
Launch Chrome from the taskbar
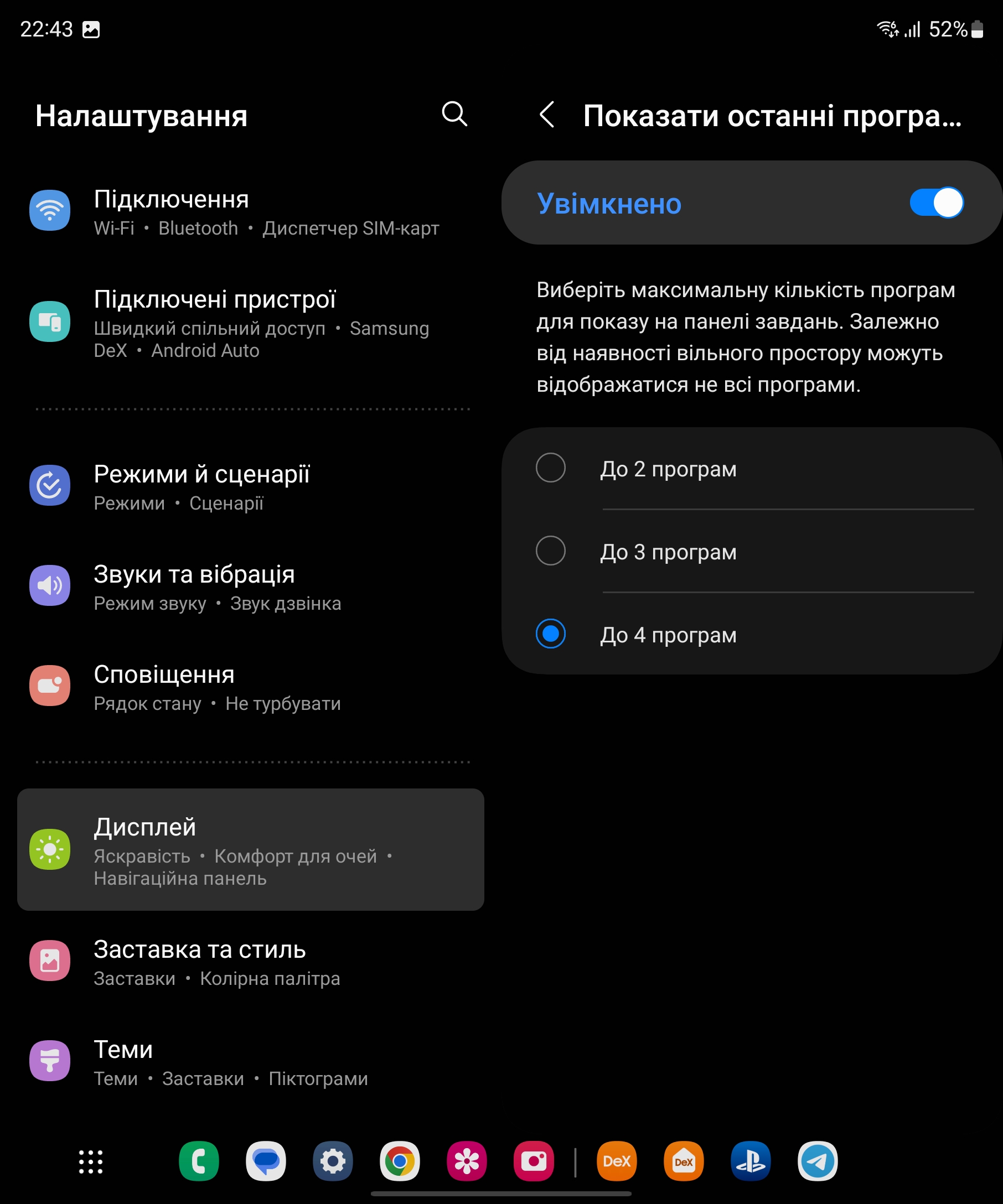click(x=400, y=1161)
